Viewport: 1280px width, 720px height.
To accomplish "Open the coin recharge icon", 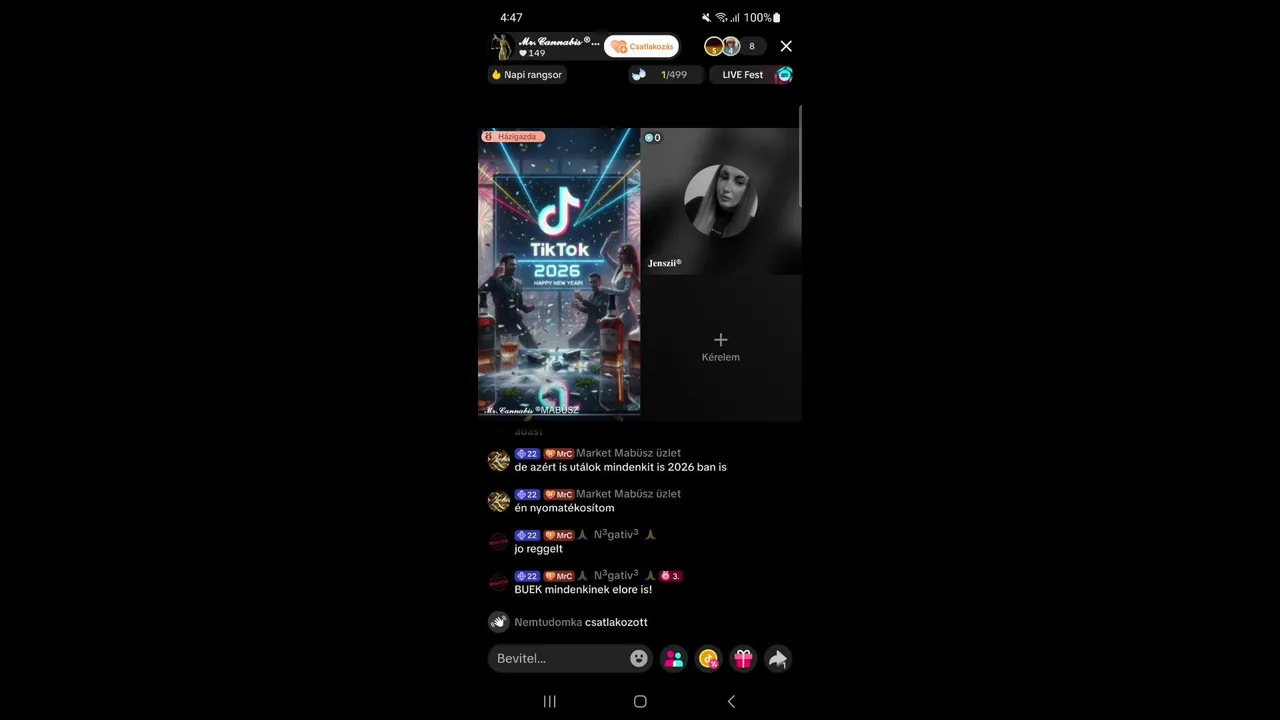I will coord(709,658).
